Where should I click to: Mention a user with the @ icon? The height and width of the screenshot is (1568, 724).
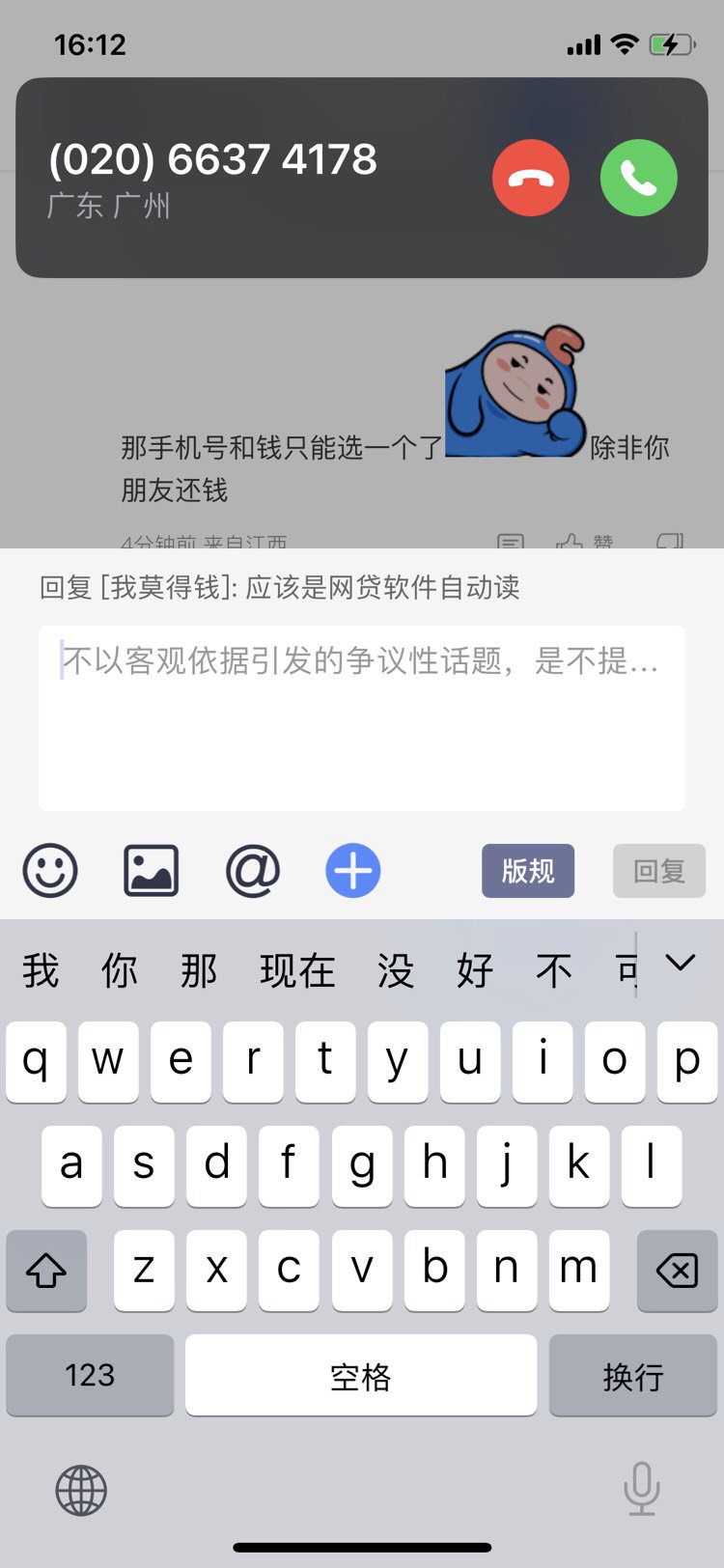pyautogui.click(x=253, y=871)
